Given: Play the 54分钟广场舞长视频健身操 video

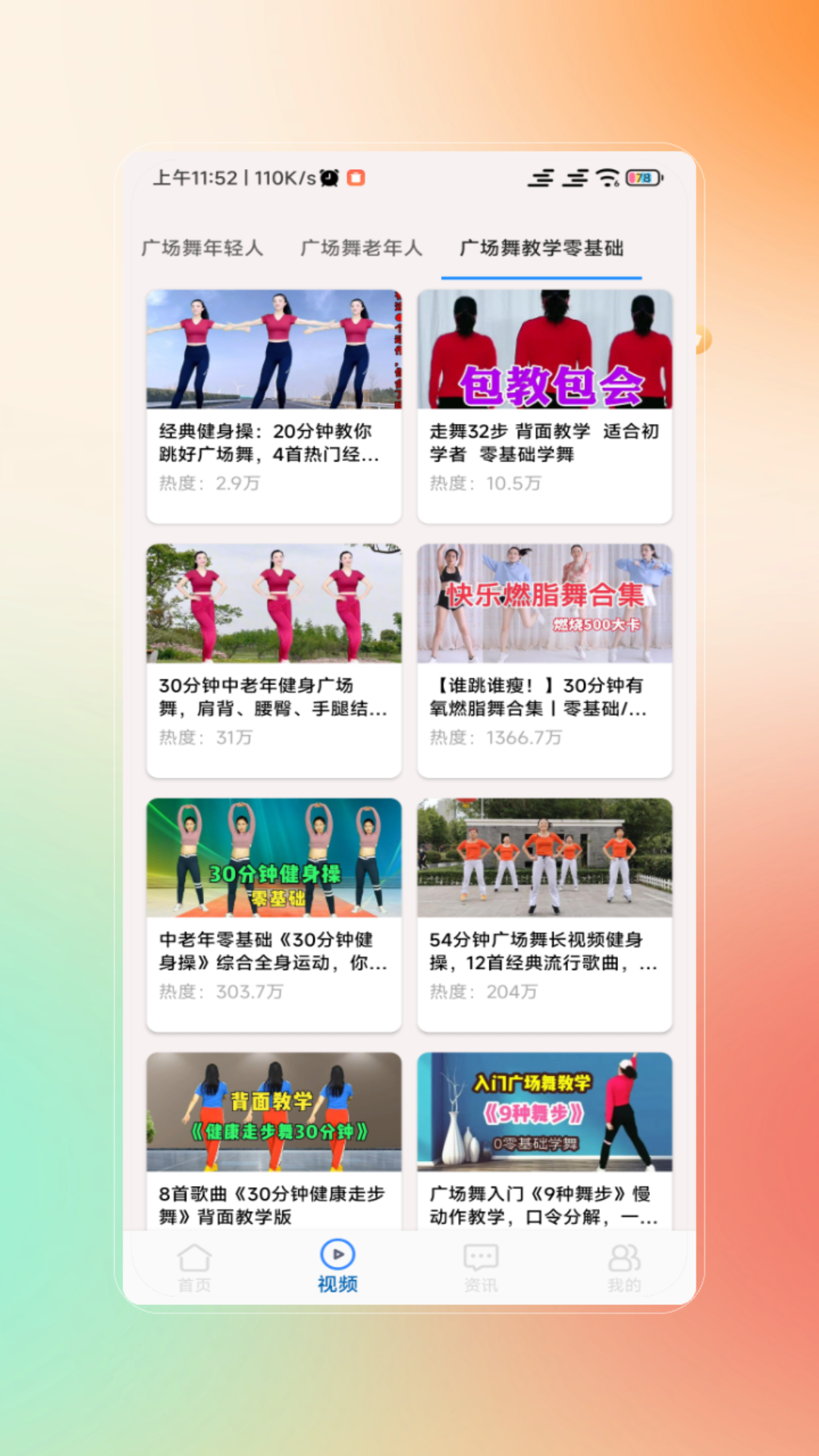Looking at the screenshot, I should (544, 914).
